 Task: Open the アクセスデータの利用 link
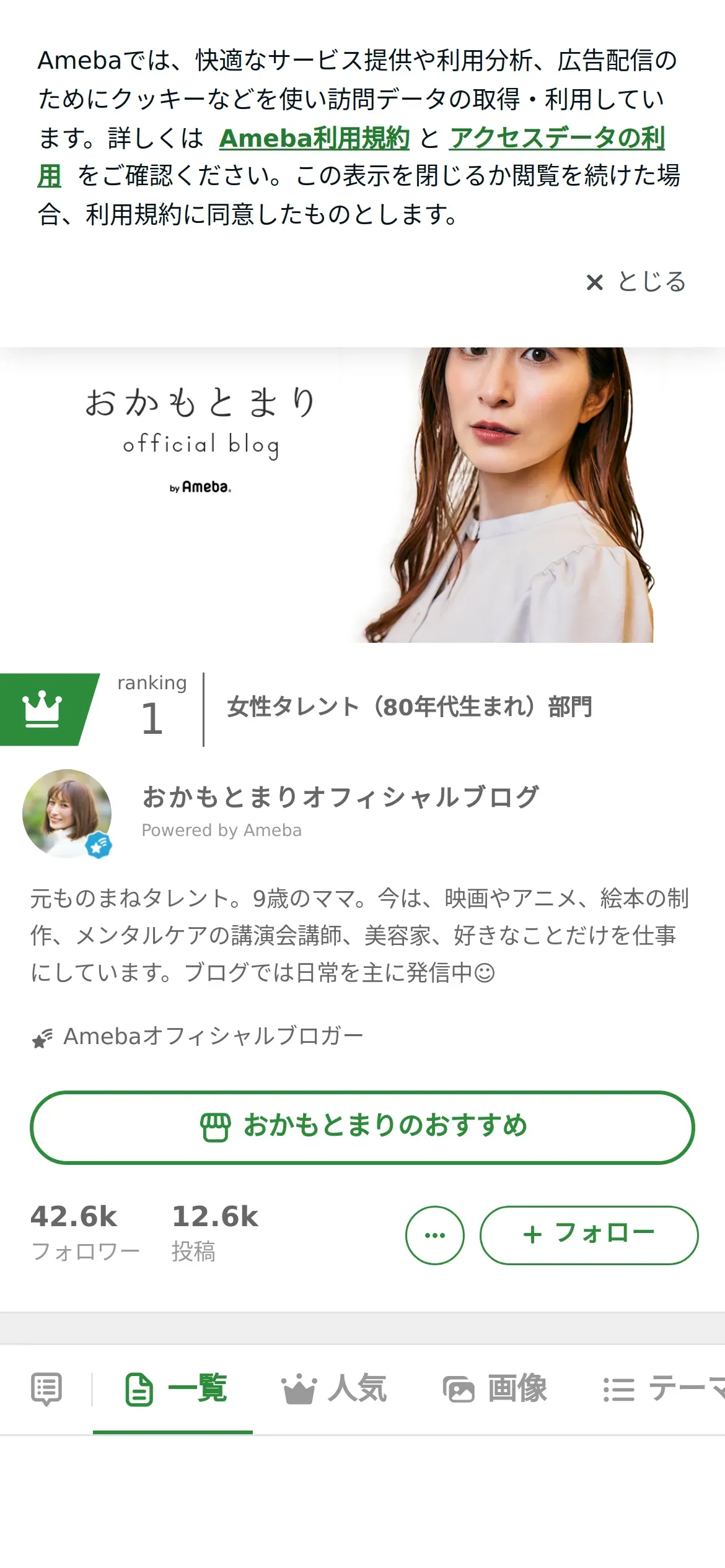(x=557, y=137)
